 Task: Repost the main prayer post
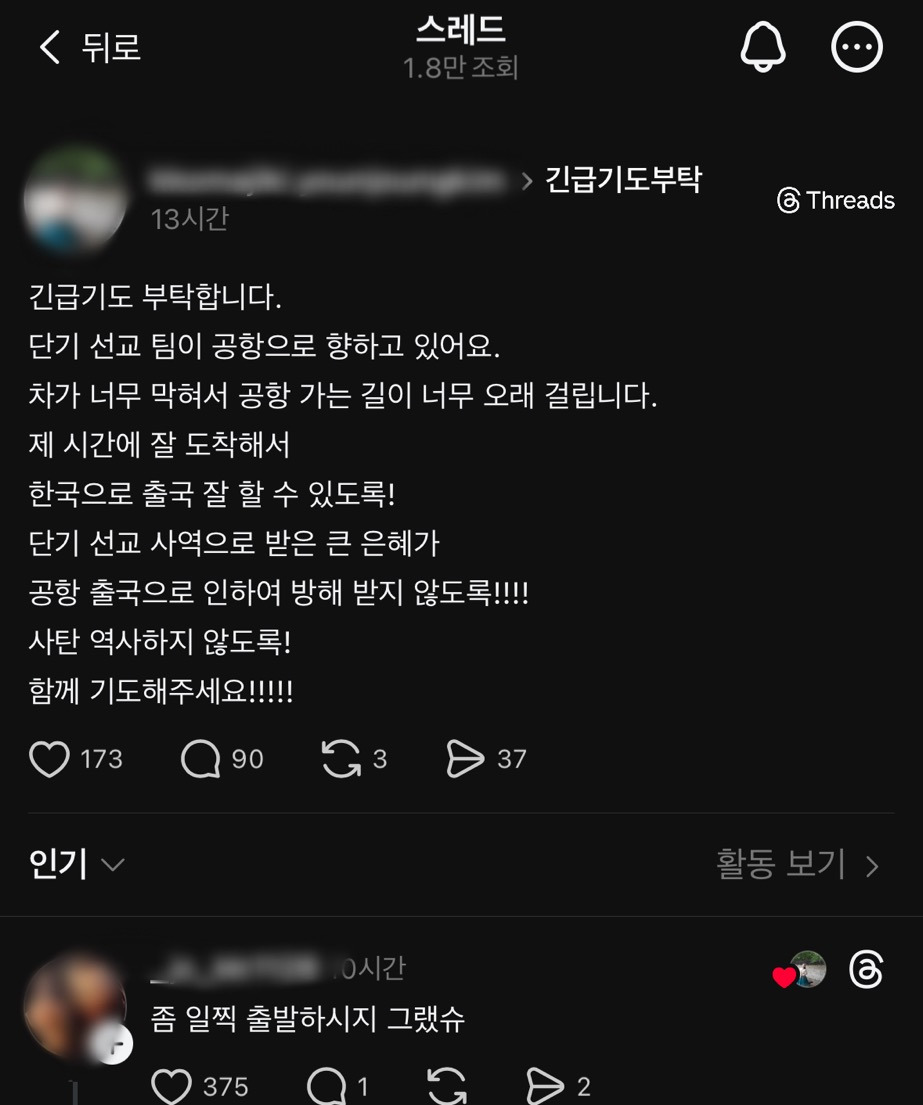(x=341, y=759)
